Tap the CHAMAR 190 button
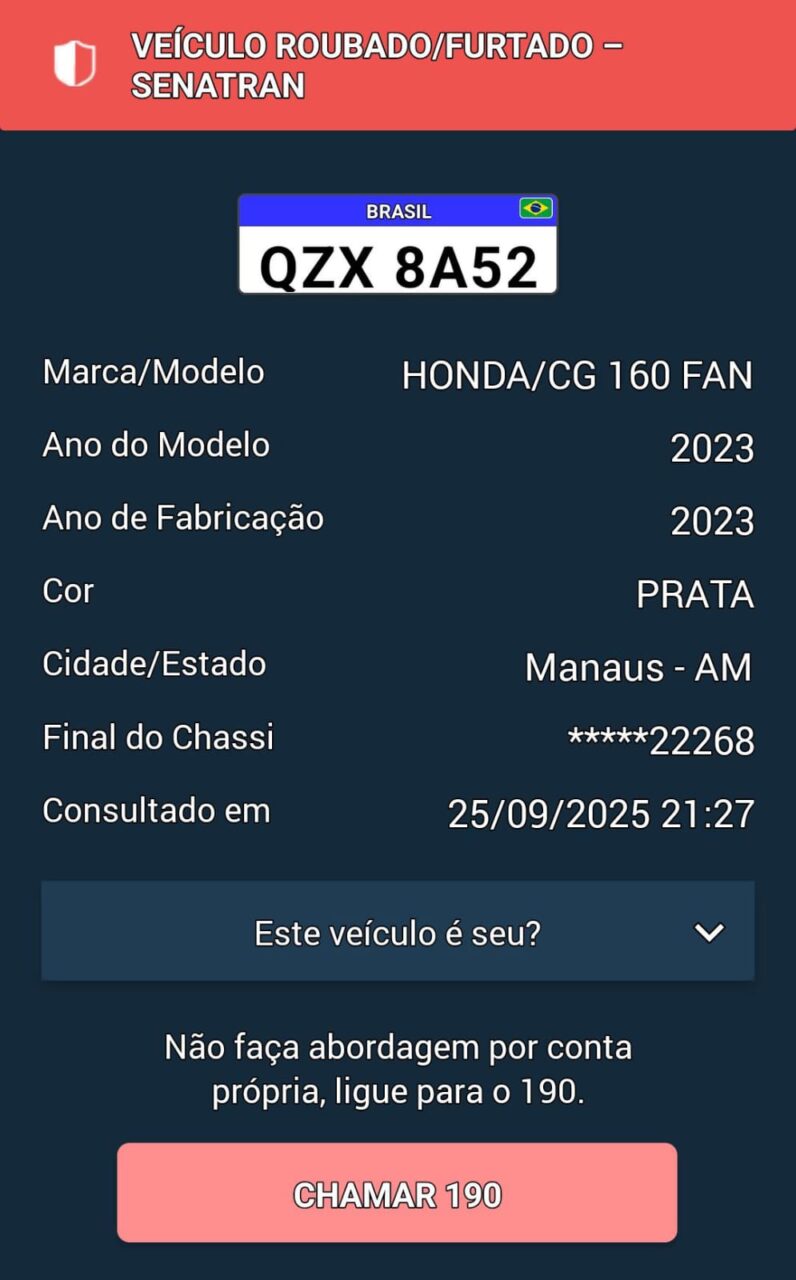This screenshot has height=1280, width=796. tap(397, 1194)
